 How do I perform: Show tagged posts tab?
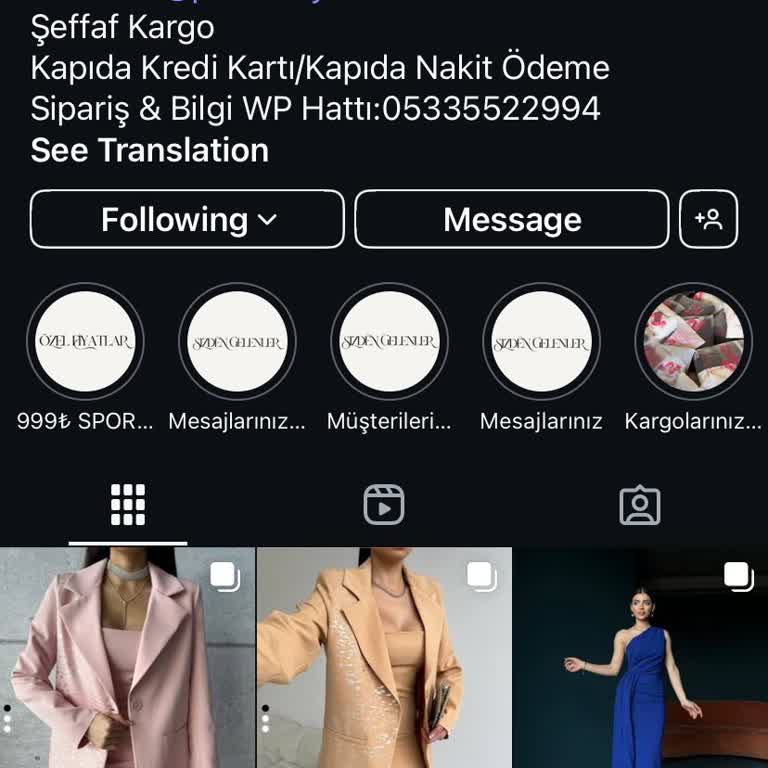point(640,505)
